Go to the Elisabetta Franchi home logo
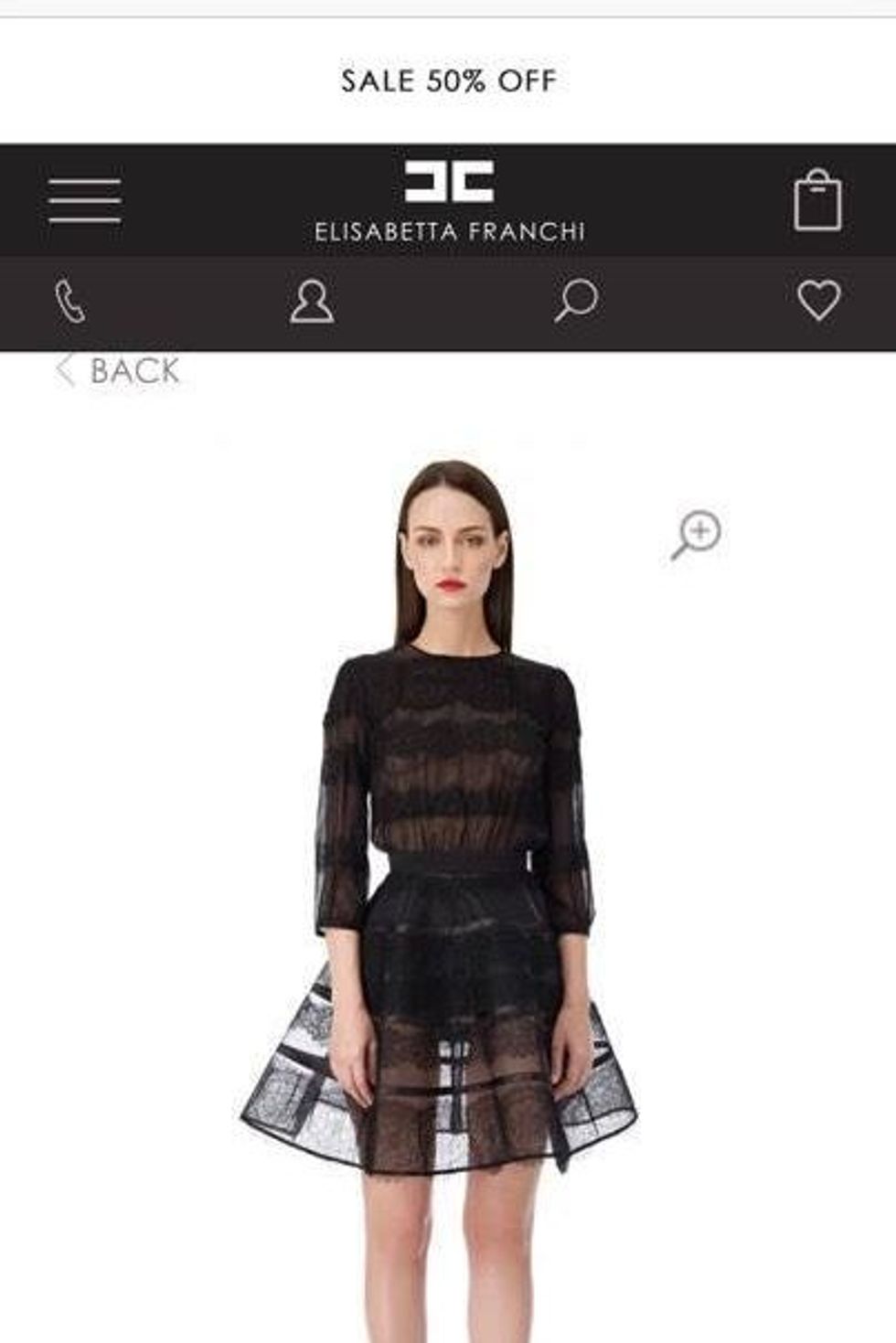This screenshot has width=896, height=1343. click(x=449, y=201)
